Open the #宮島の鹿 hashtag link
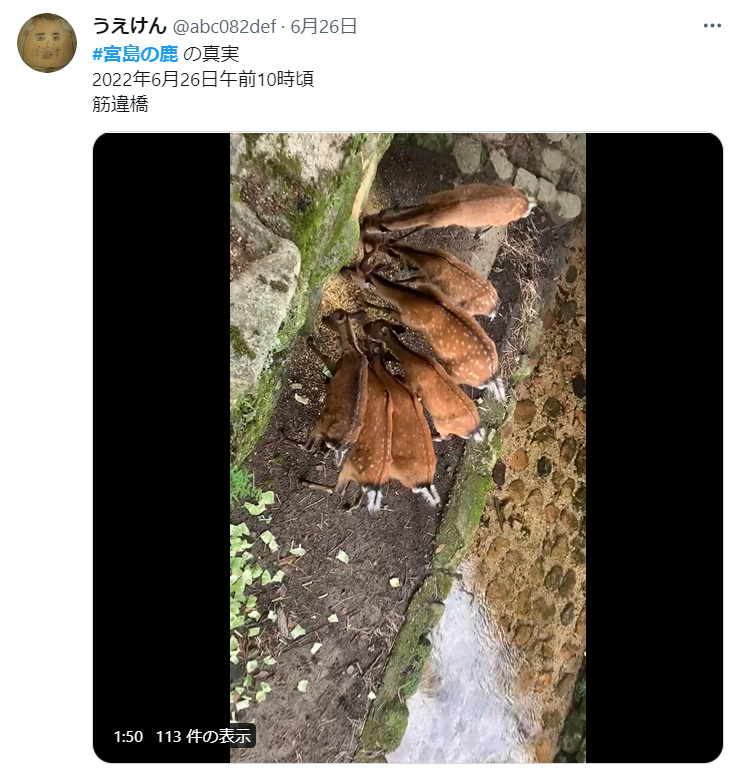Image resolution: width=744 pixels, height=773 pixels. click(134, 53)
